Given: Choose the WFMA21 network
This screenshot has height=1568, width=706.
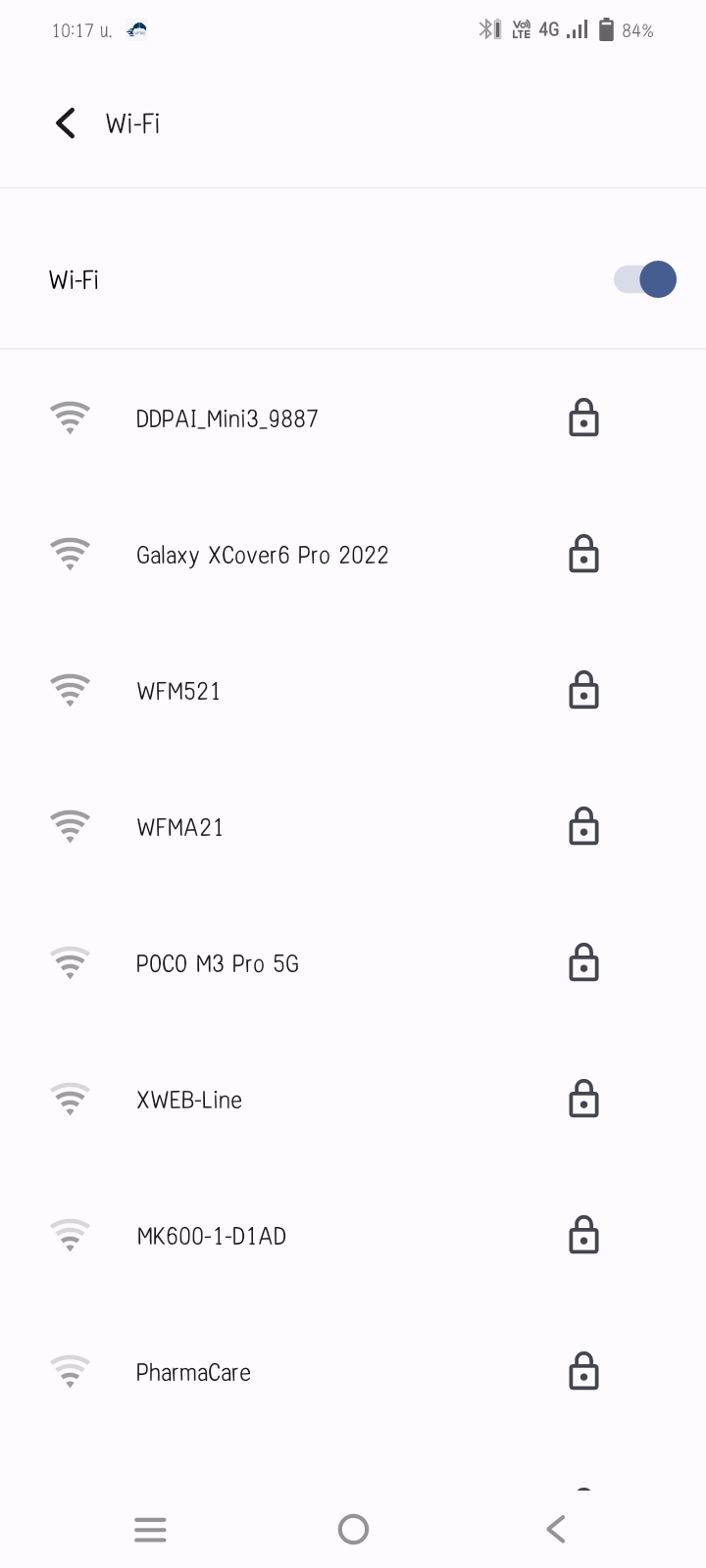Looking at the screenshot, I should [180, 828].
